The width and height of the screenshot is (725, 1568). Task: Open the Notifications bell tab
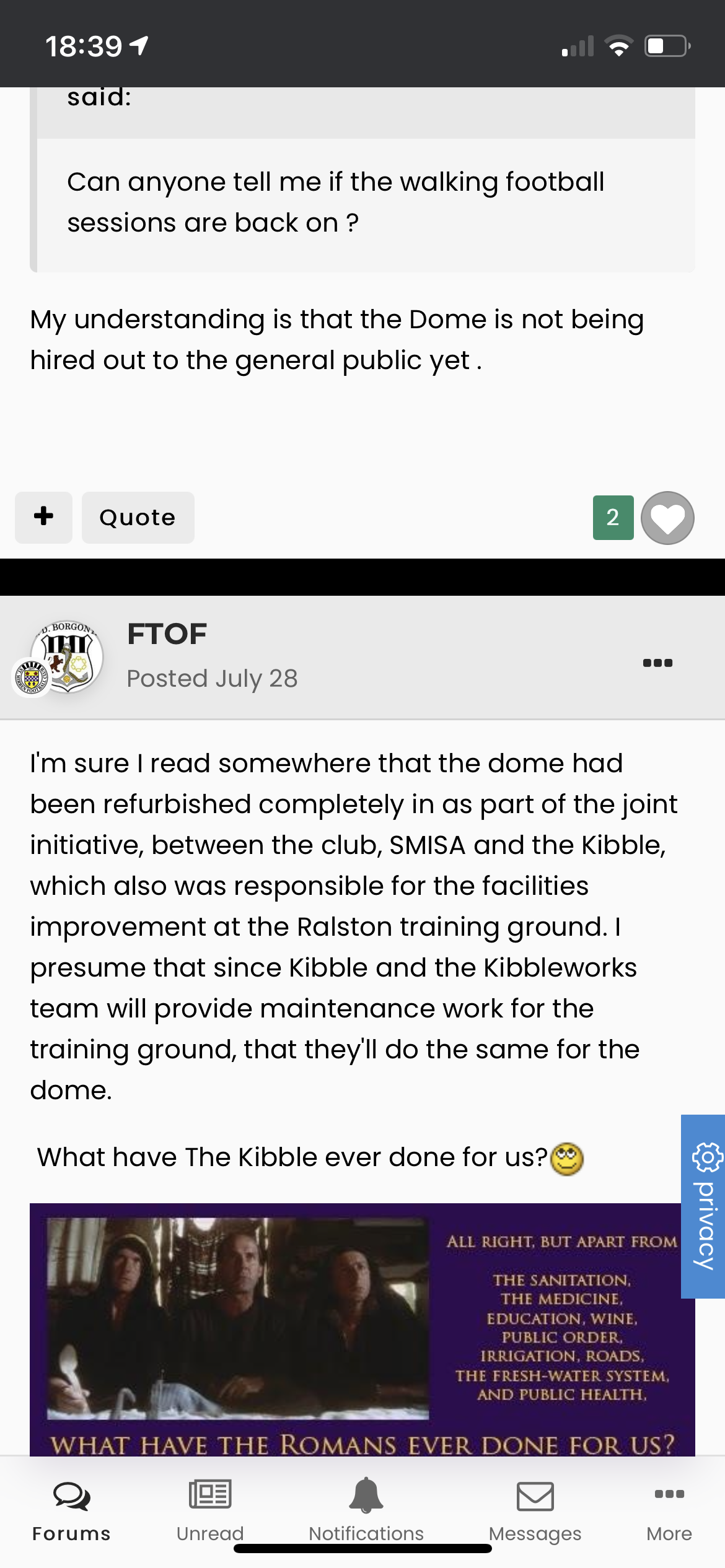[366, 1511]
